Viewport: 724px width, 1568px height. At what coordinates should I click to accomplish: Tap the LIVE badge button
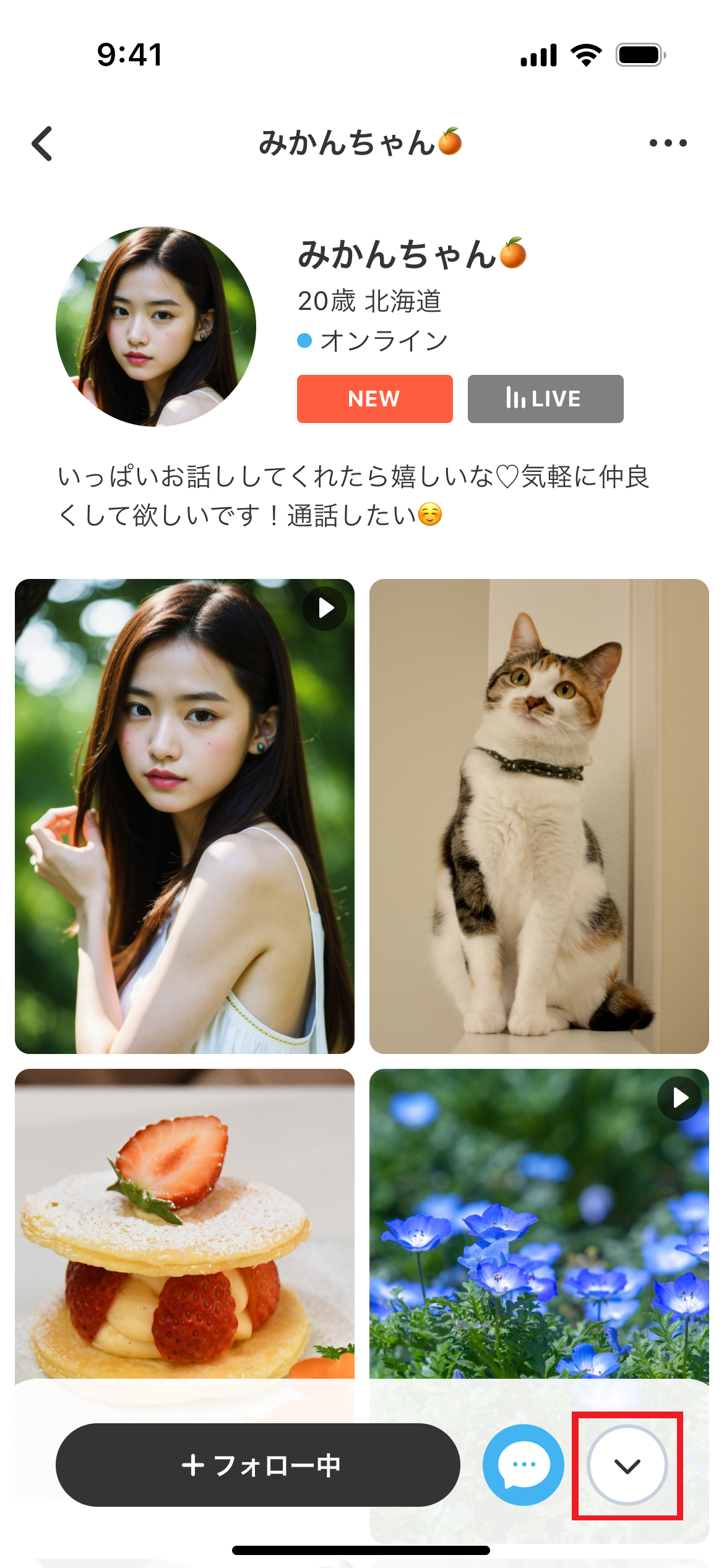point(545,399)
